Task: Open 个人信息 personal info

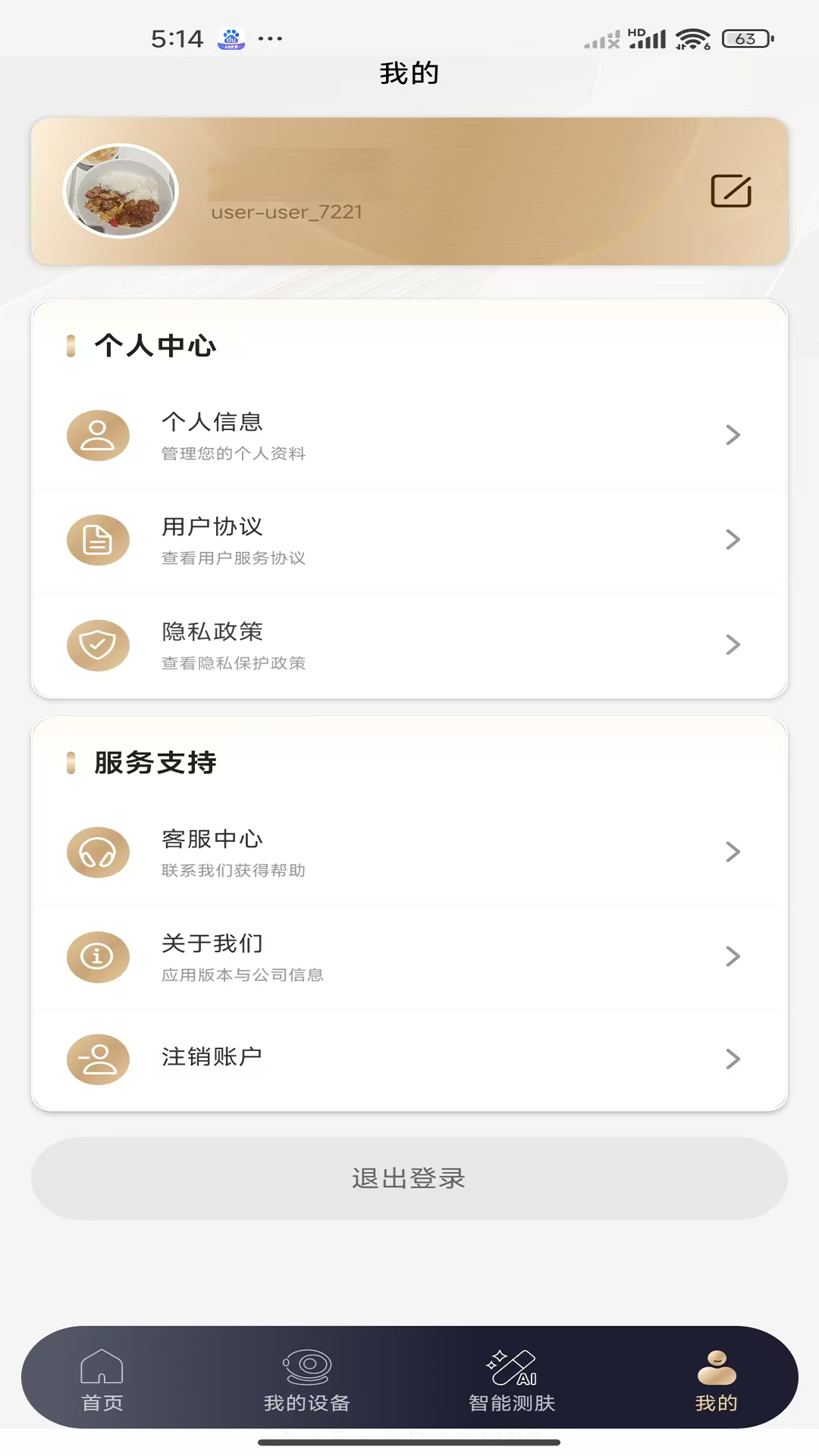Action: click(x=409, y=436)
